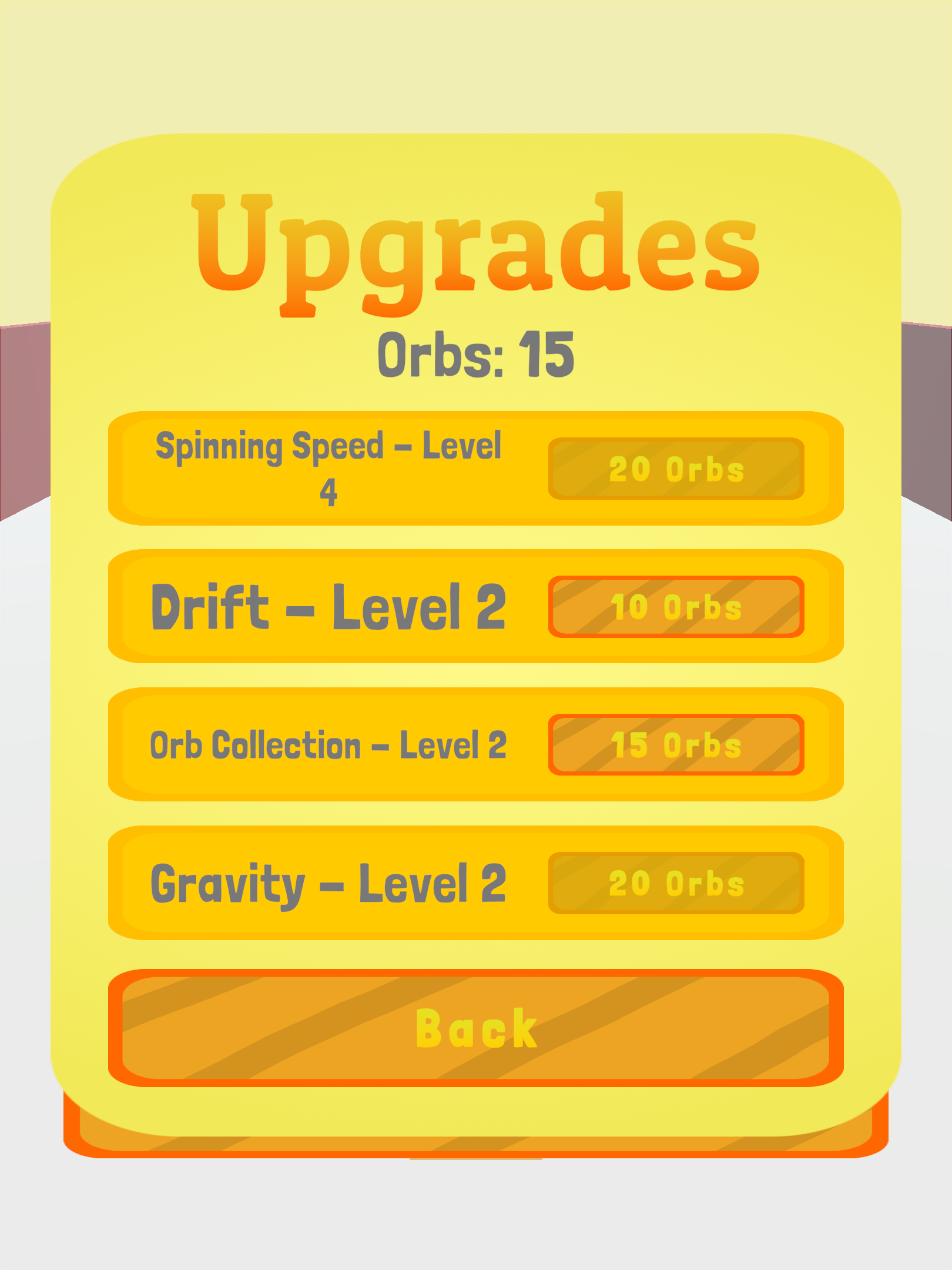Click the Drift - Level 2 label text
The width and height of the screenshot is (952, 1270).
point(330,607)
